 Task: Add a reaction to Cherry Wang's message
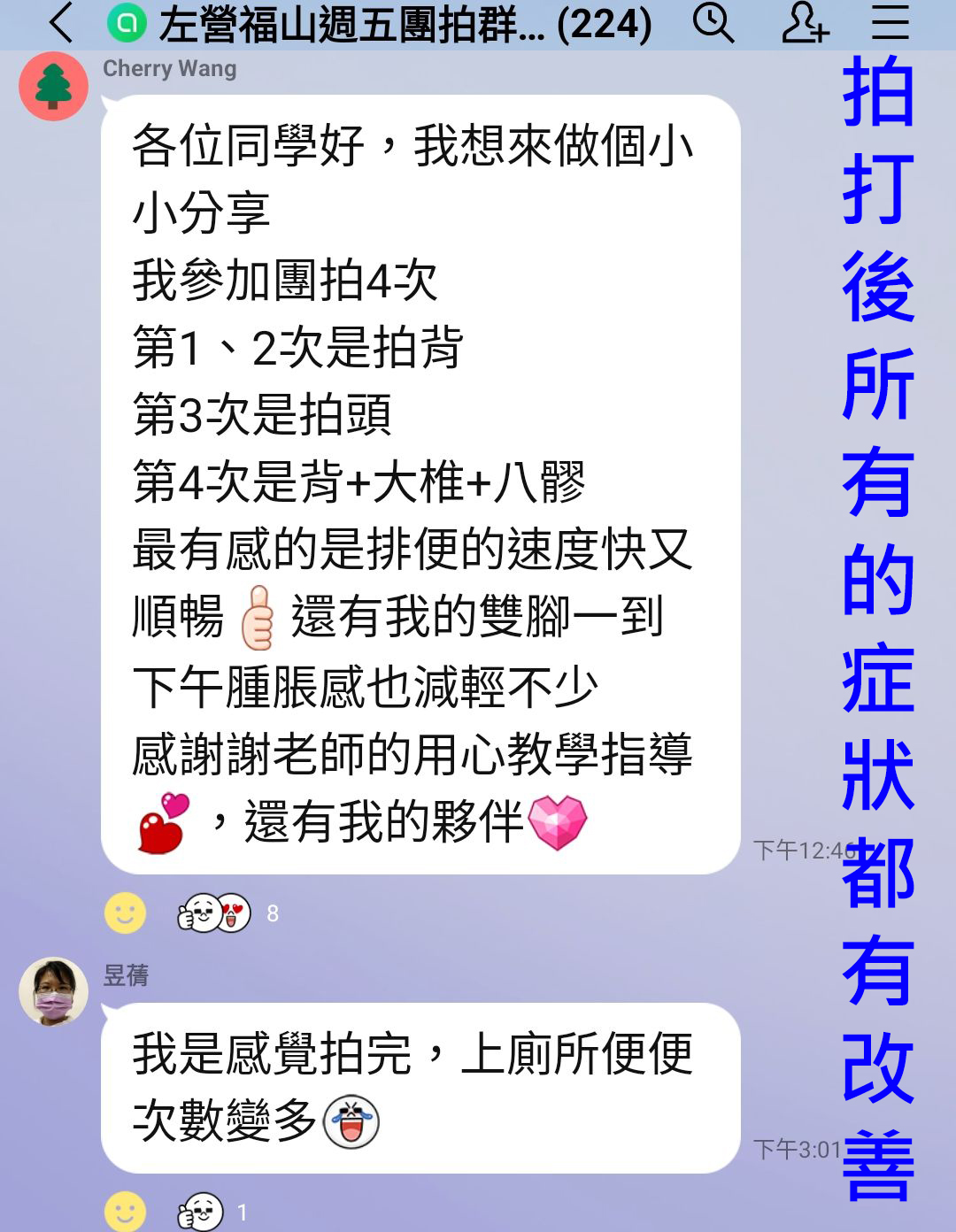[125, 912]
